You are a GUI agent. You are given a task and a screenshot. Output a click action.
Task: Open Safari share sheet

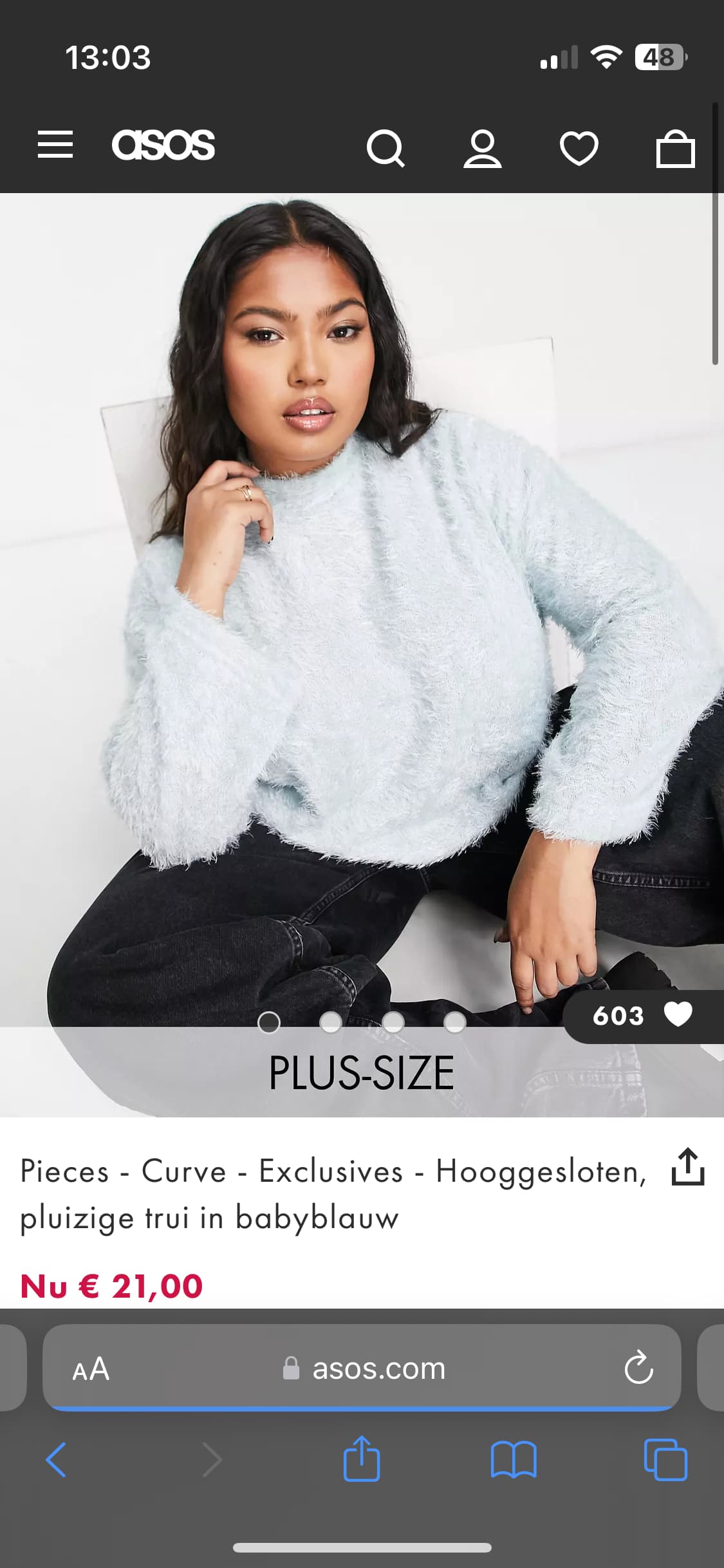click(x=362, y=1457)
